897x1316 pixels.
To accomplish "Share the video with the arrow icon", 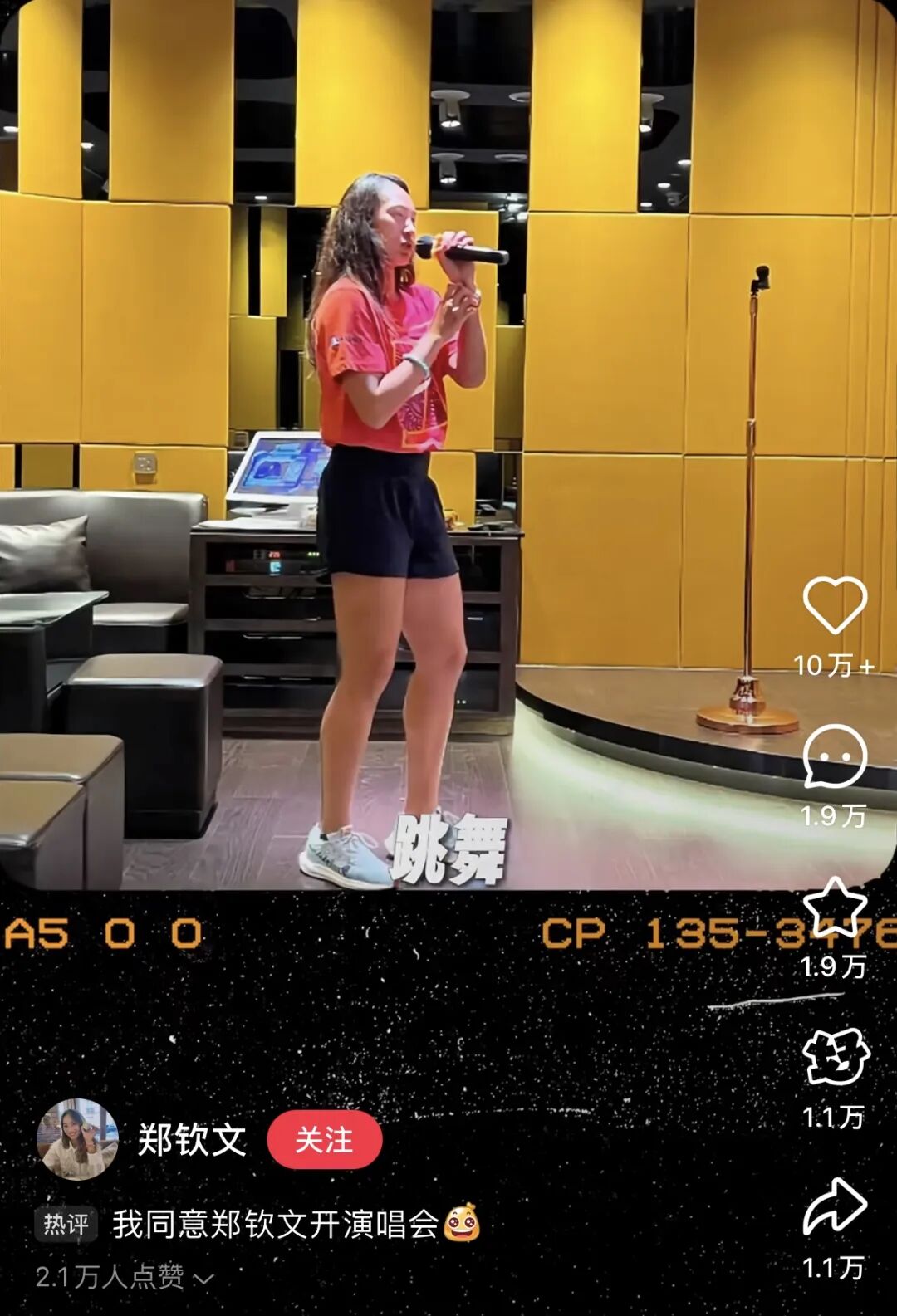I will pos(835,1207).
